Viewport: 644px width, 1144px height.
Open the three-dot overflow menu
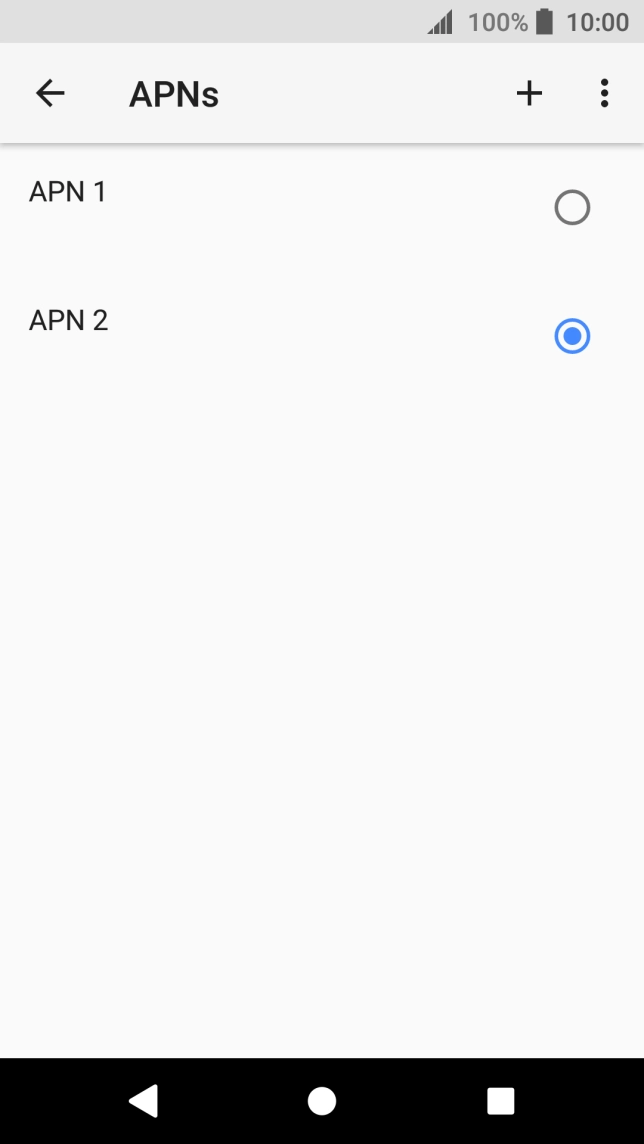point(604,93)
